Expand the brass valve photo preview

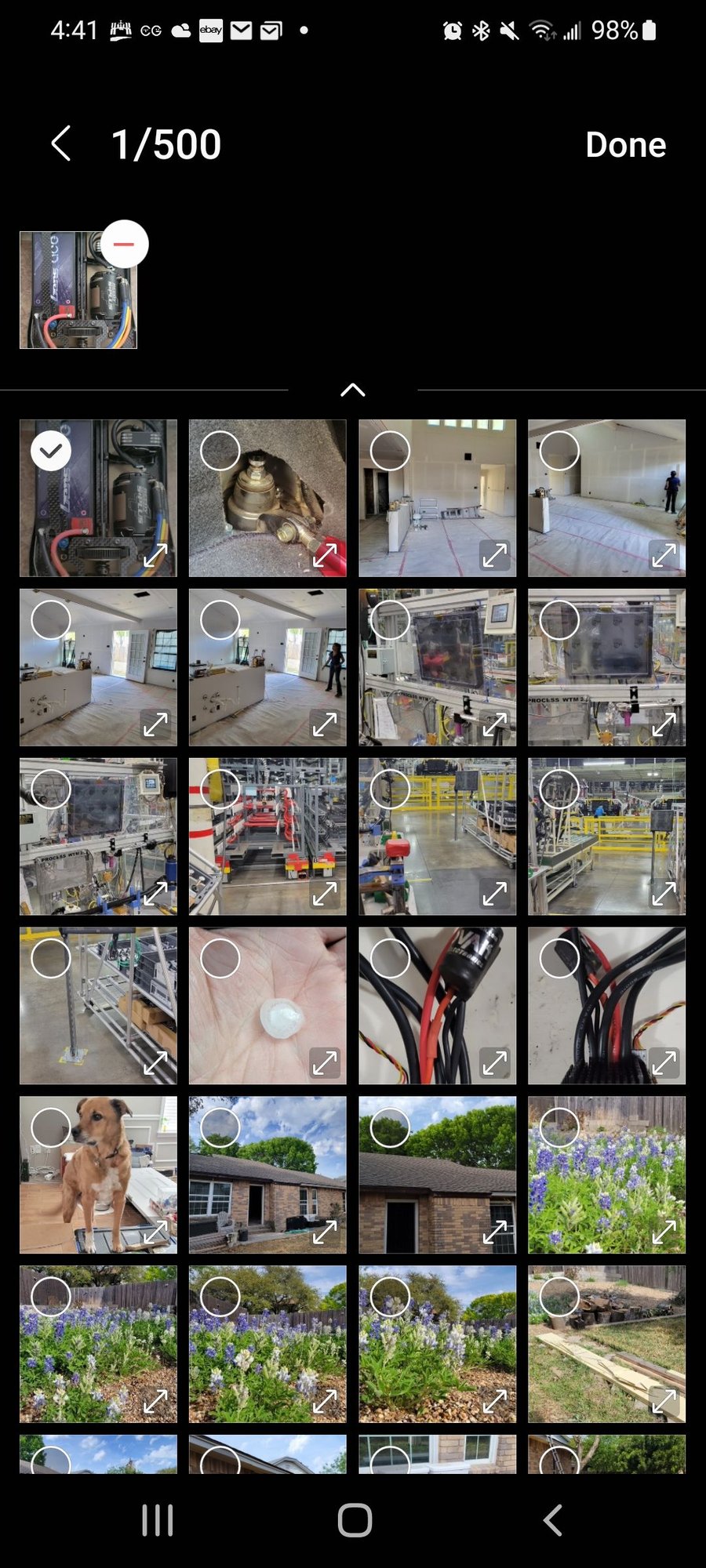[x=325, y=555]
